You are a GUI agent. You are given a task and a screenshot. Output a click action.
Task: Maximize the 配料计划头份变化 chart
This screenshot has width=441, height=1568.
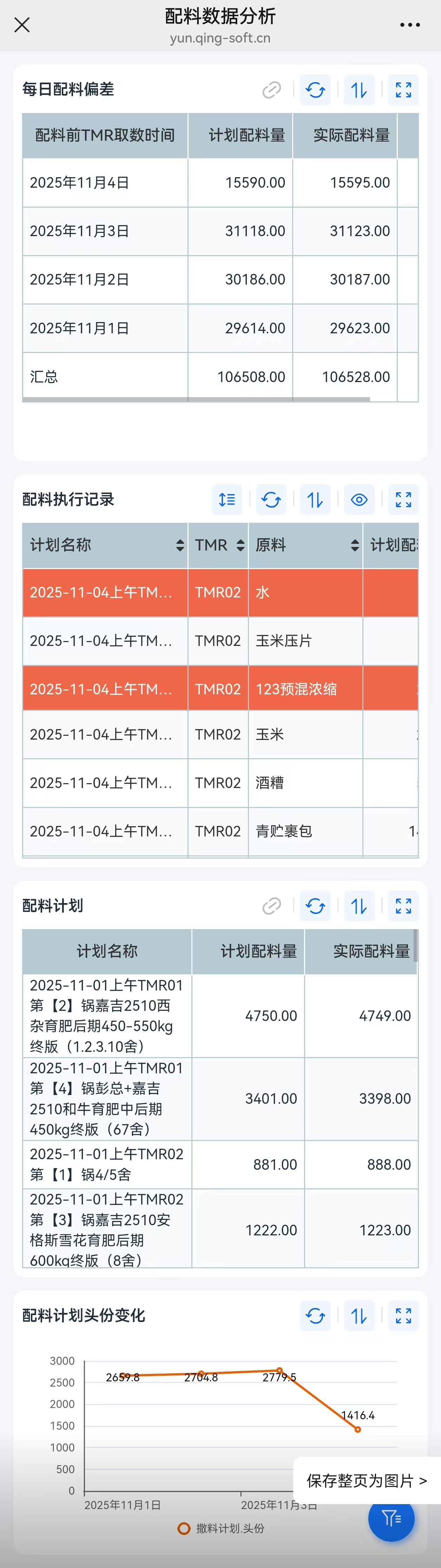tap(403, 1316)
